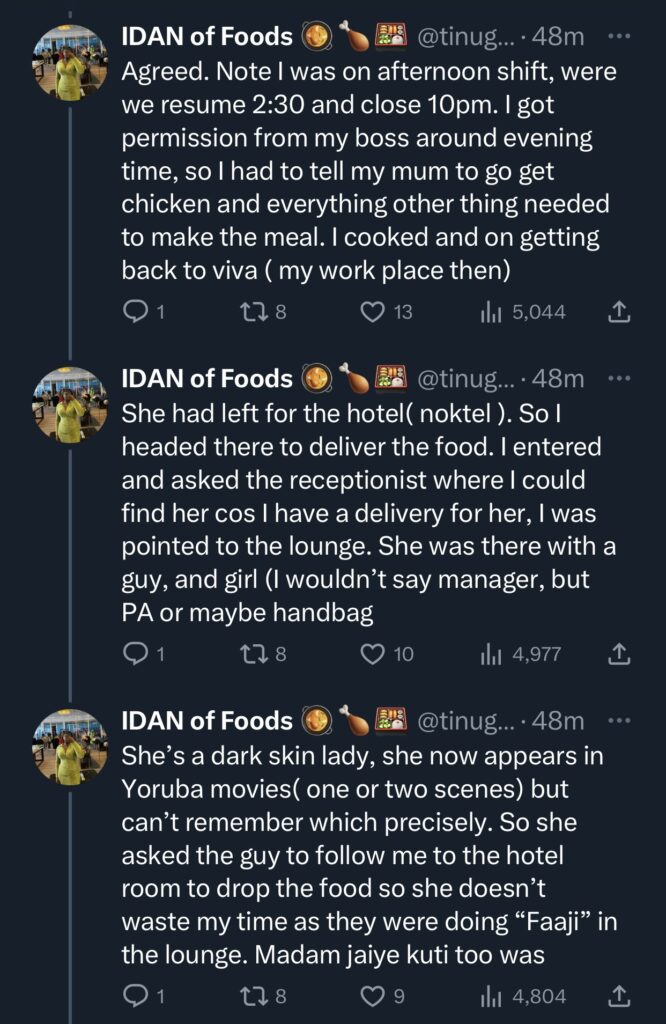Reply to the tweet starting "She's a dark skin"
The image size is (666, 1024).
[135, 996]
